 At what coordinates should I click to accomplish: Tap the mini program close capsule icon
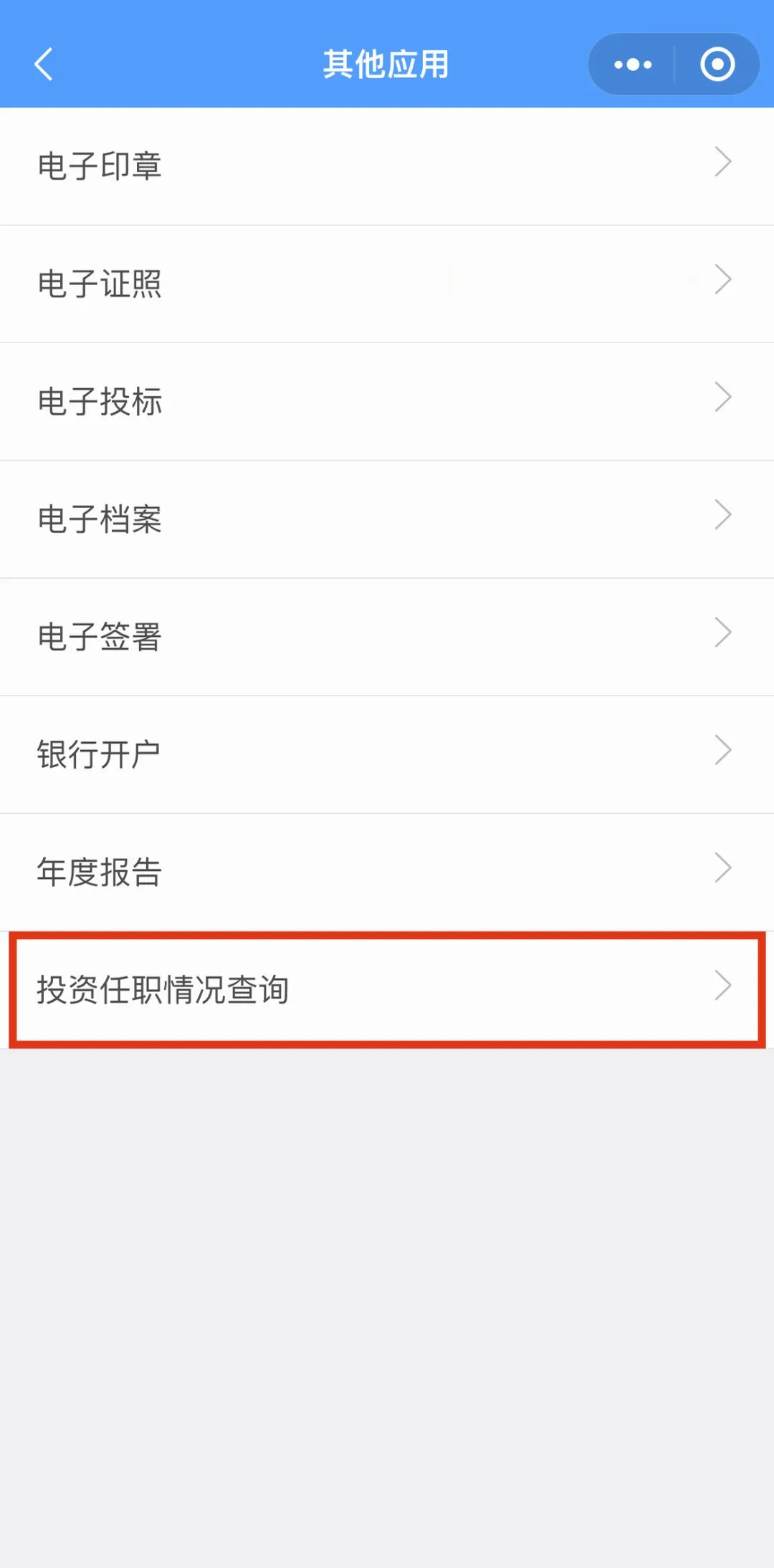(x=716, y=64)
